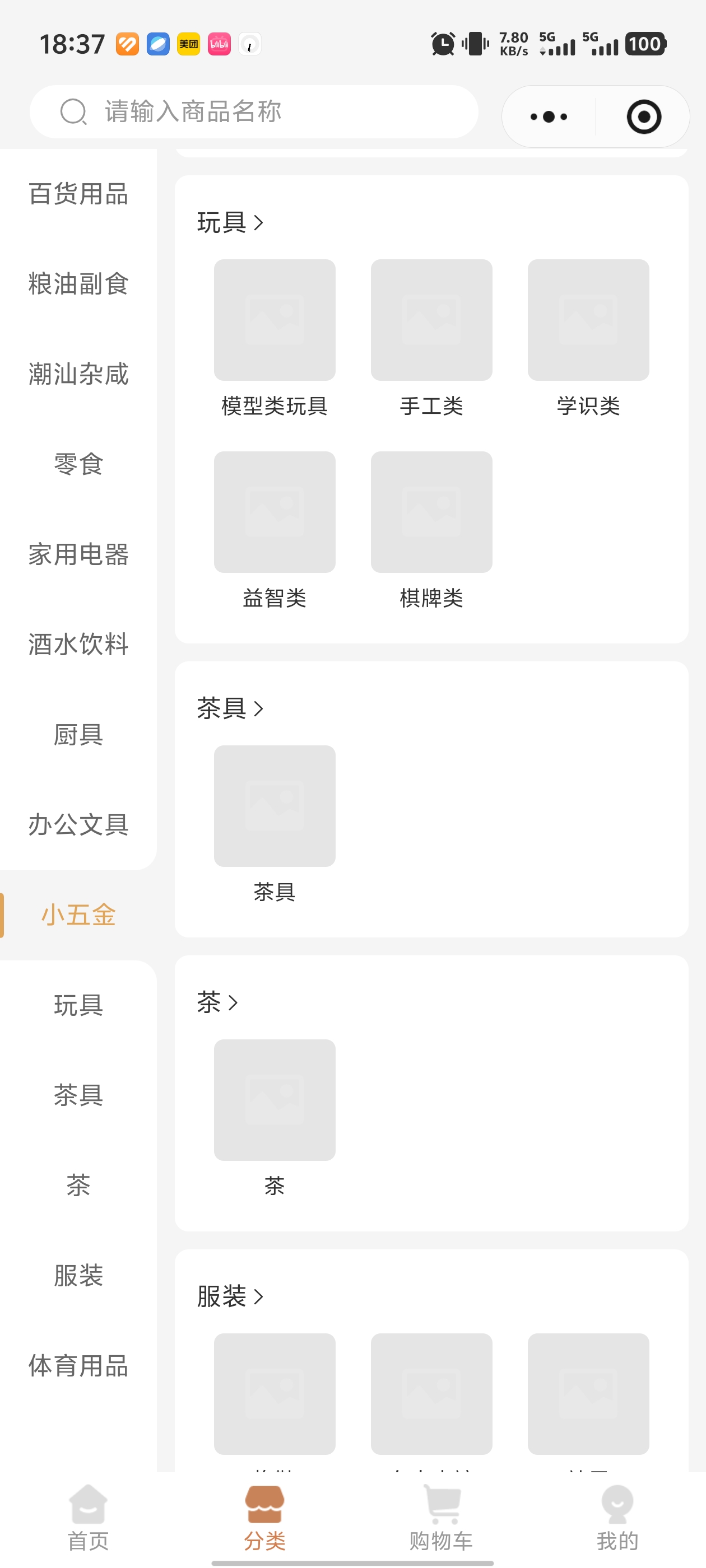Open the 学识类 subcategory tile
The image size is (706, 1568).
[x=588, y=338]
